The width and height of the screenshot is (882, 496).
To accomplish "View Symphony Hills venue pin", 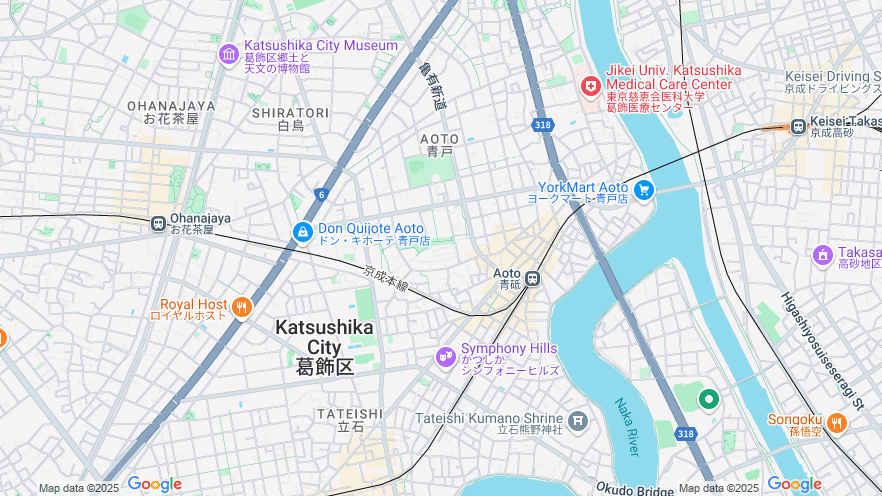I will 446,356.
